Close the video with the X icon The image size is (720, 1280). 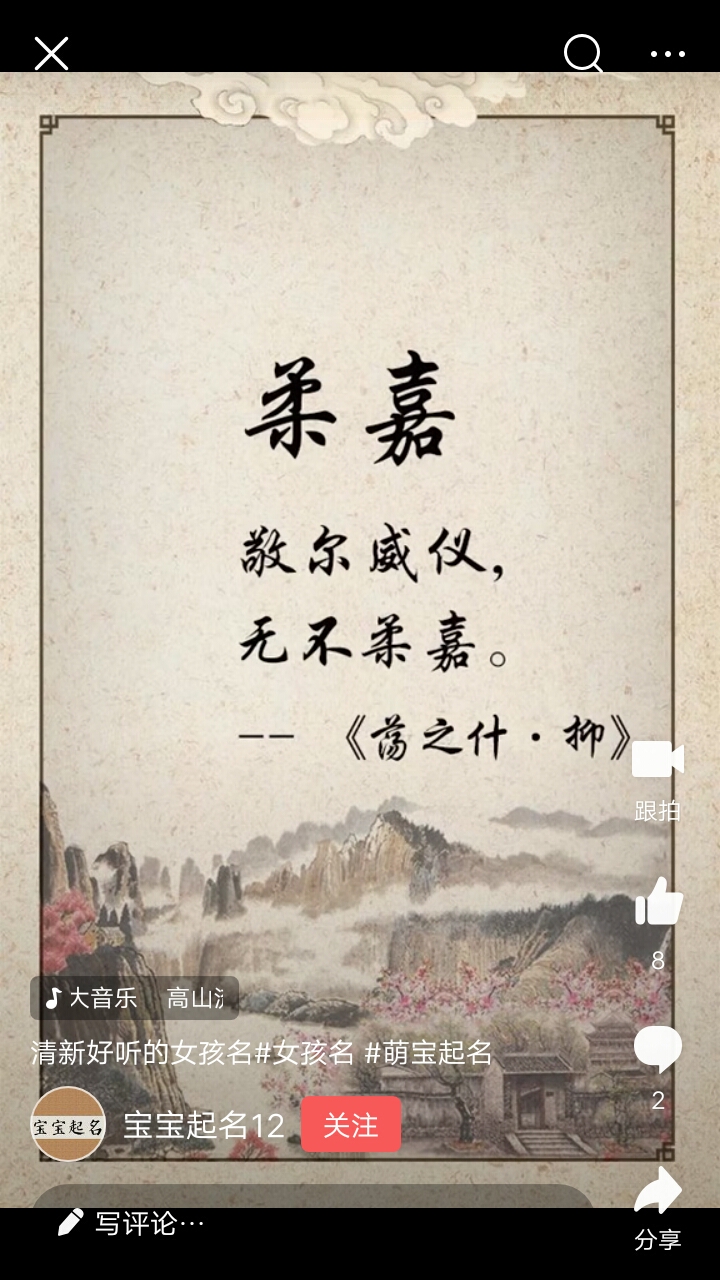click(51, 53)
